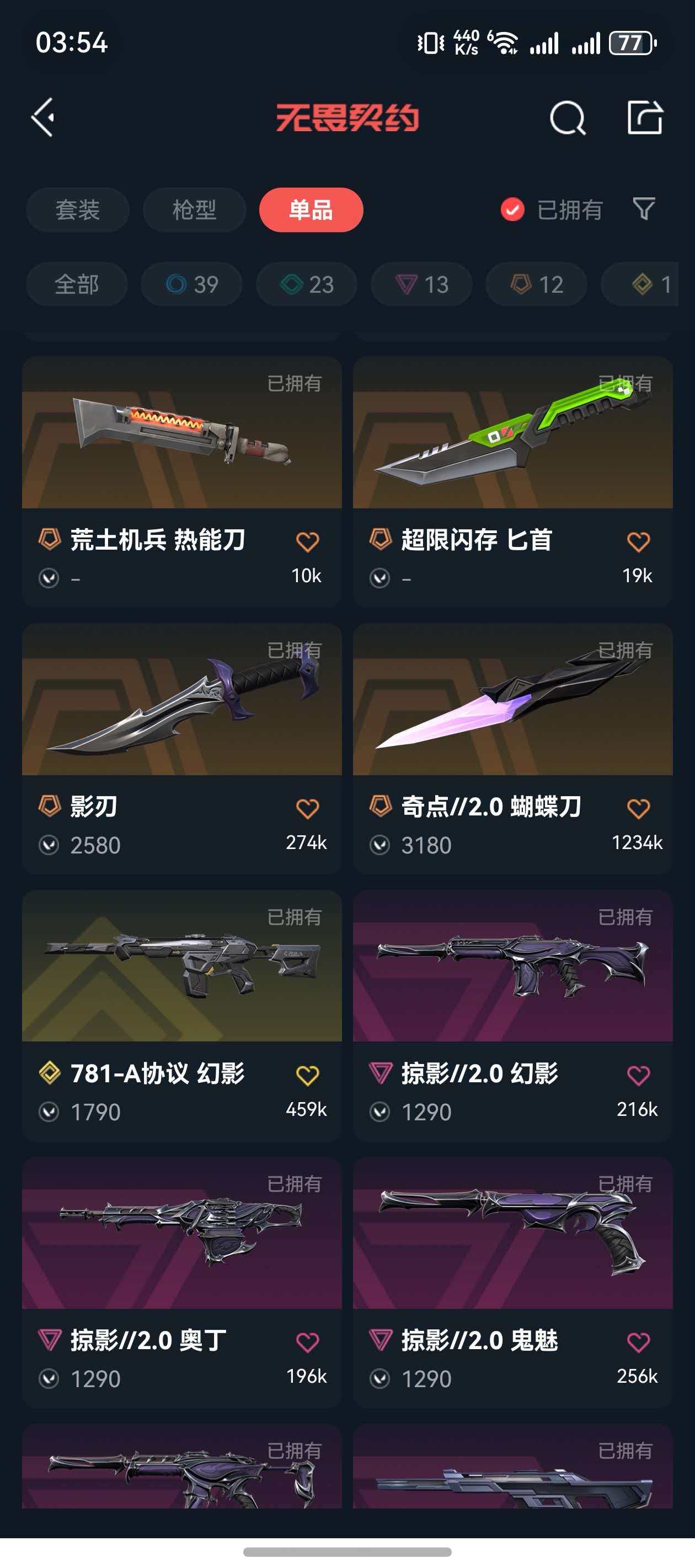Open the funnel filter options
The height and width of the screenshot is (1568, 695).
pos(643,209)
